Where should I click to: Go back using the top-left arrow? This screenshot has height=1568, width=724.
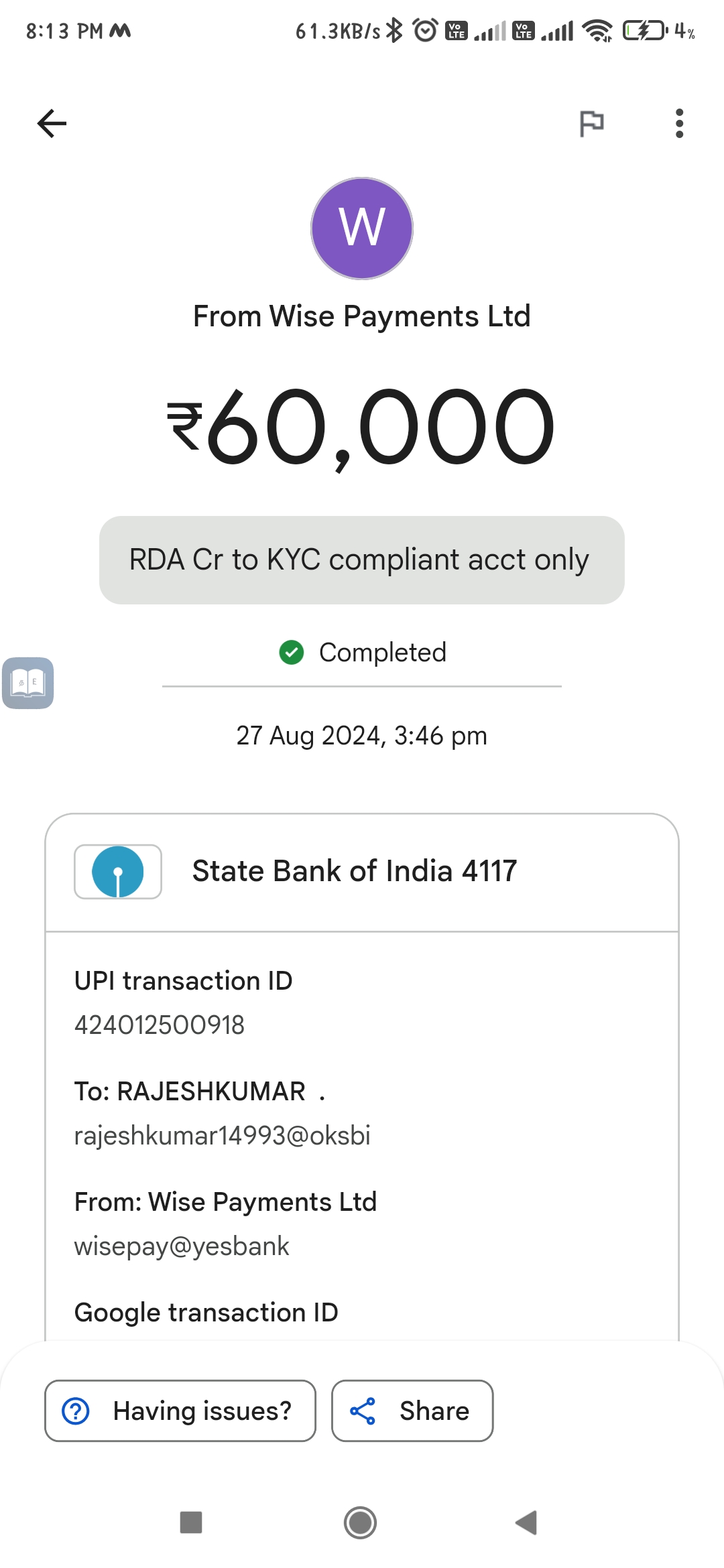pos(52,123)
